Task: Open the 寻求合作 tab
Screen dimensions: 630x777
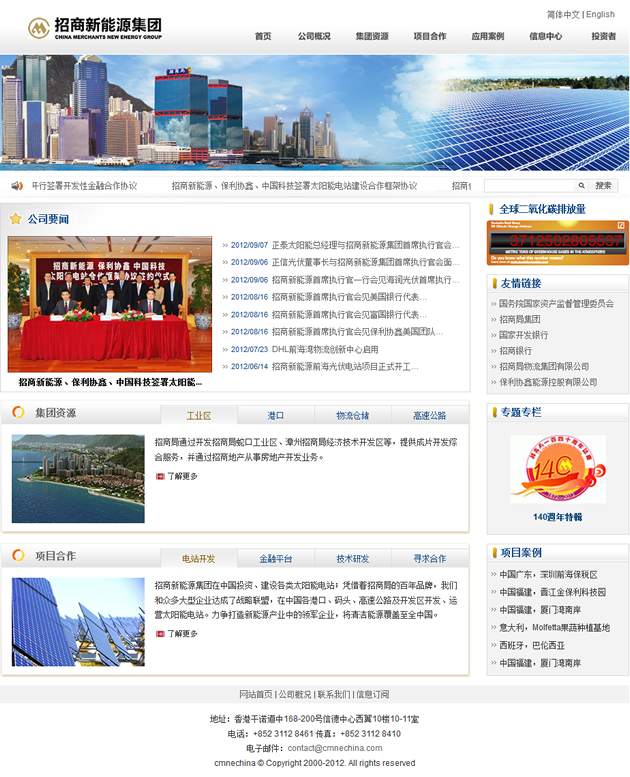Action: pyautogui.click(x=430, y=559)
